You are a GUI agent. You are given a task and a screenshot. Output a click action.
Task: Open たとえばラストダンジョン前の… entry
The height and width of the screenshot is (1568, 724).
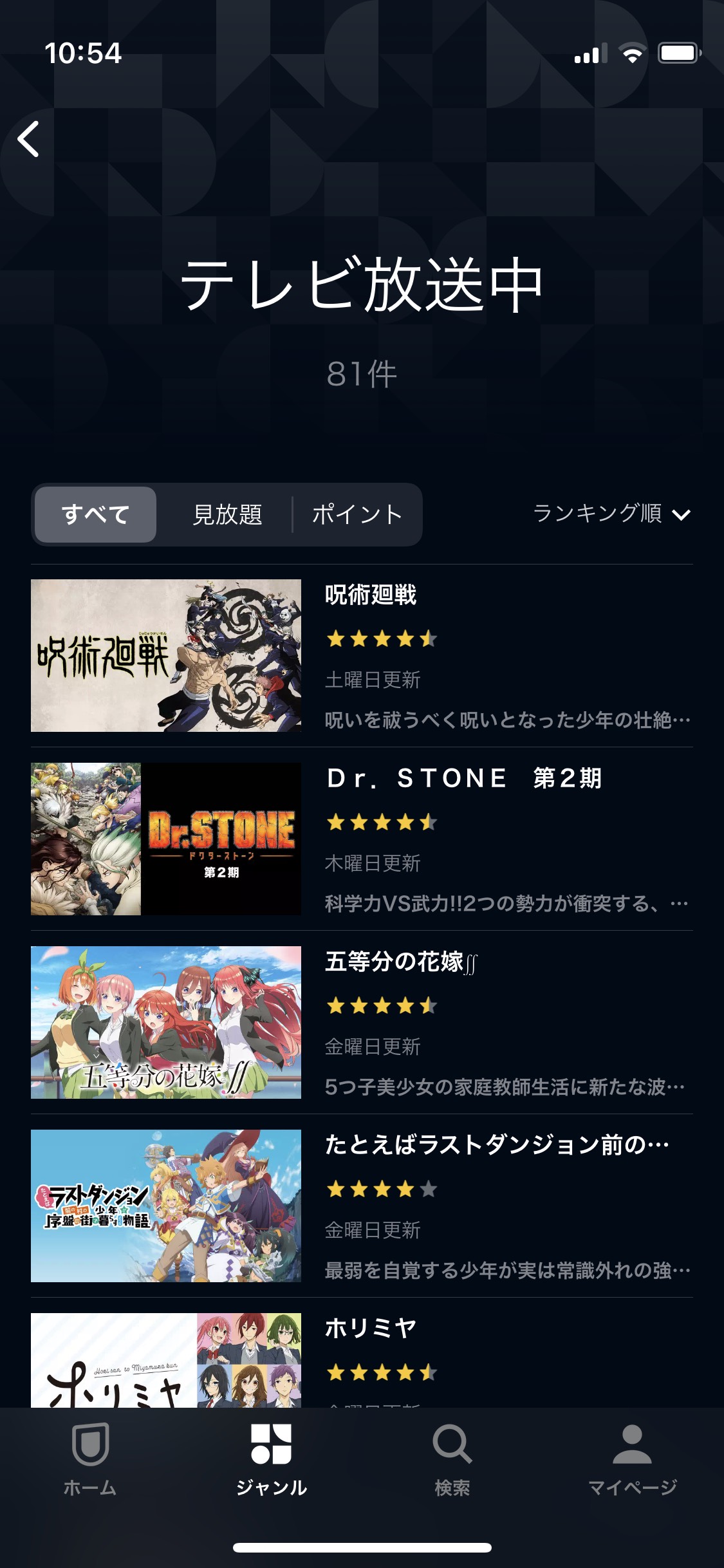(362, 1206)
